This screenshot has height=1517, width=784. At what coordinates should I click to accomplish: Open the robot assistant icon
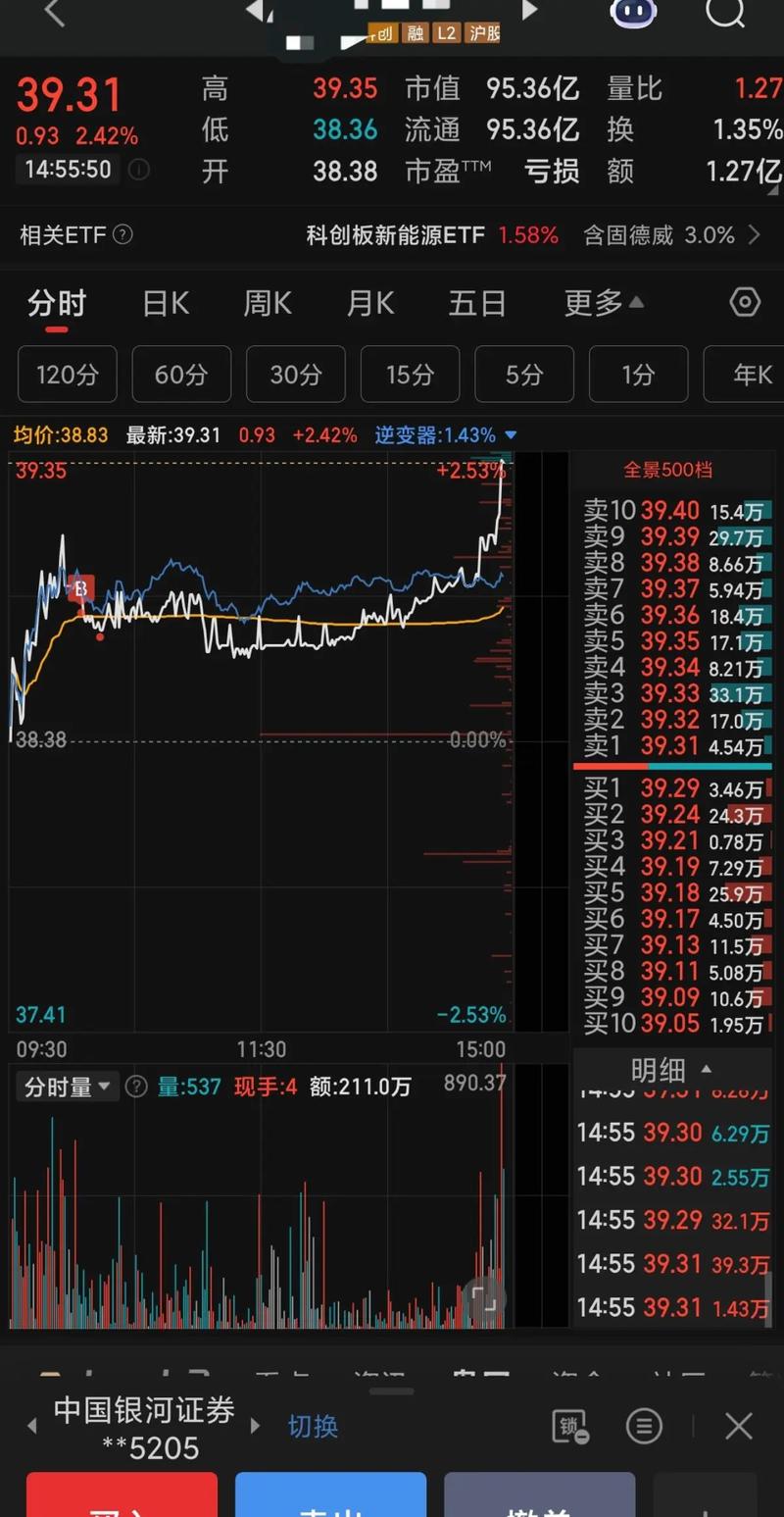click(633, 12)
